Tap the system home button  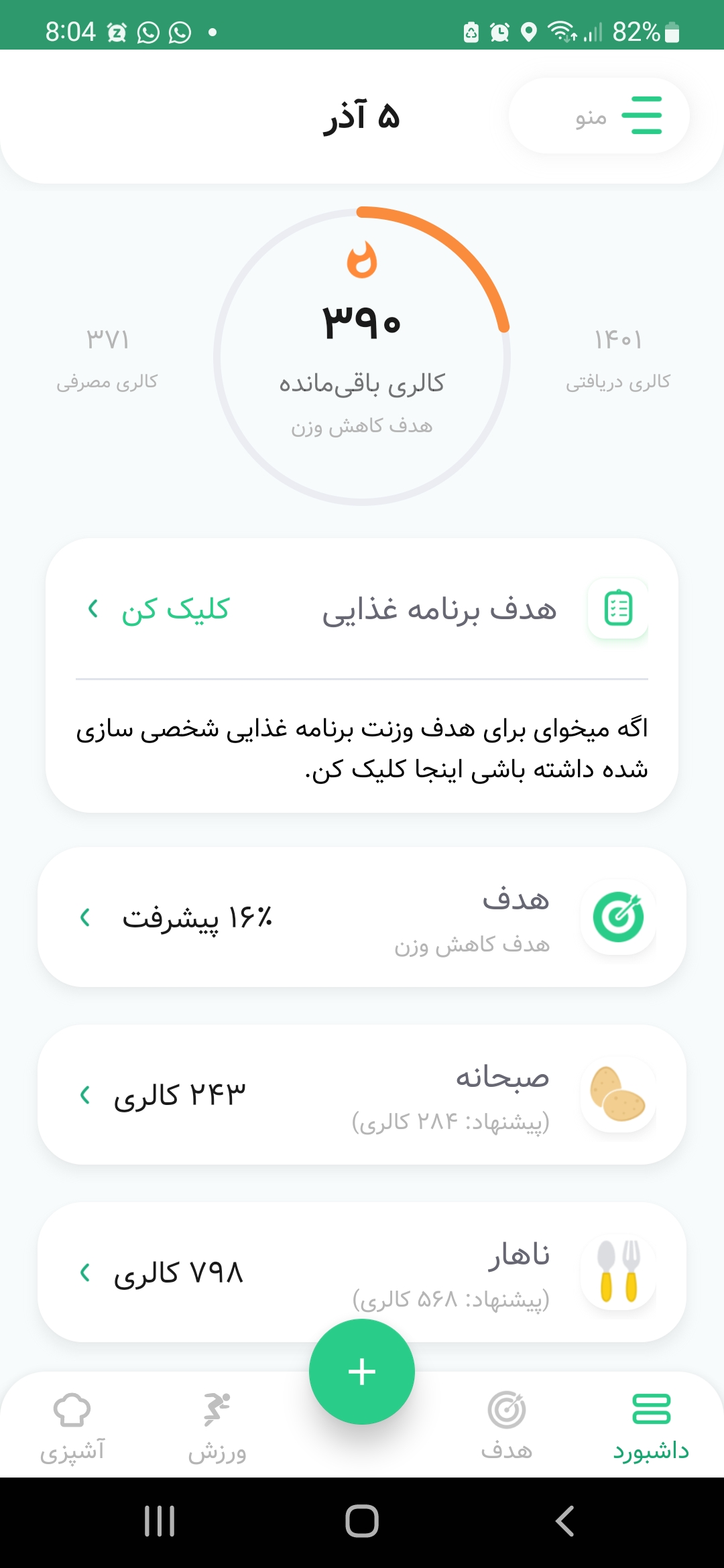point(362,1521)
